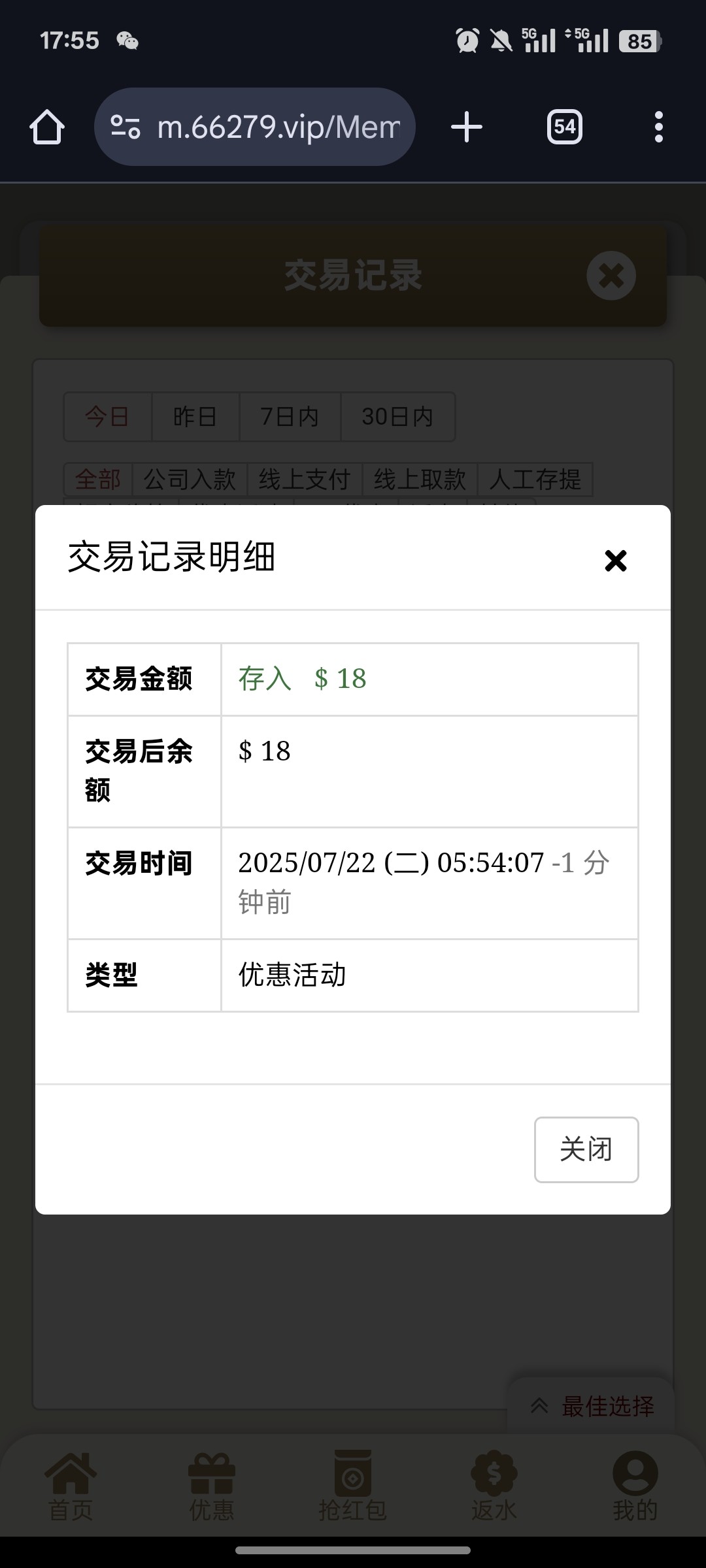Switch to the 全部 filter tab
Screen dimensions: 706x1568
[x=98, y=479]
